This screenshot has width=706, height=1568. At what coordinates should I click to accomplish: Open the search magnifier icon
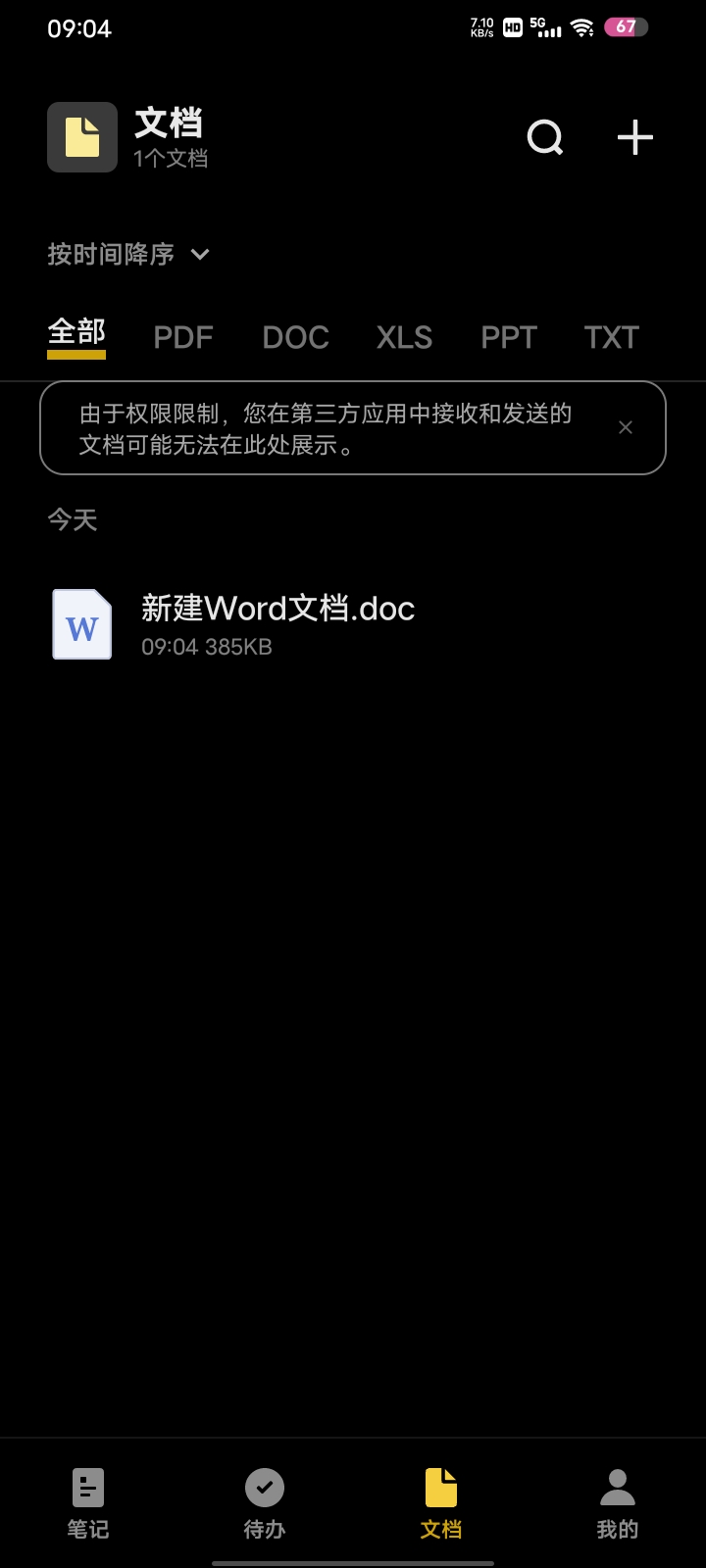(x=545, y=138)
